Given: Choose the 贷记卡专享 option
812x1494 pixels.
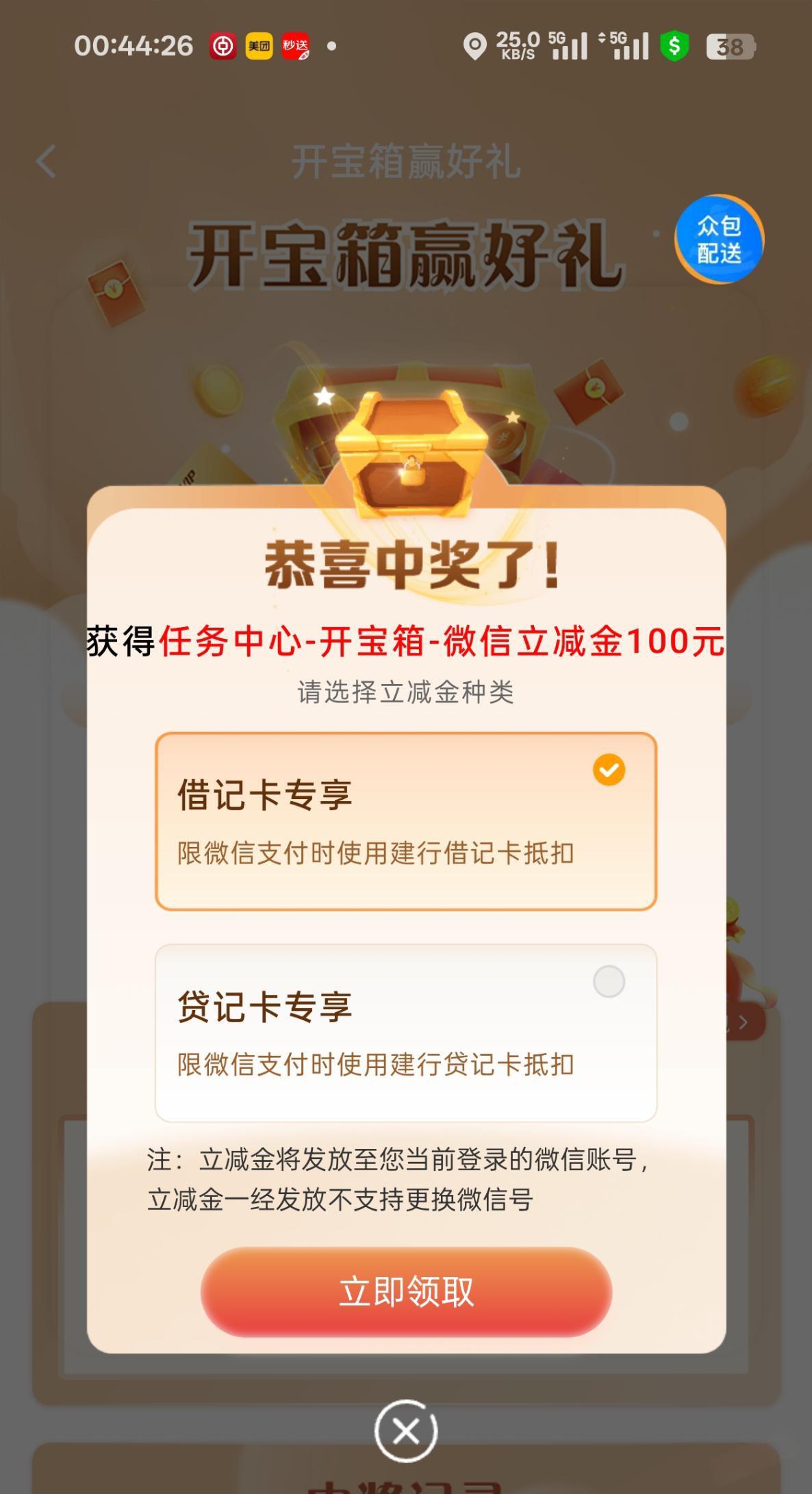Looking at the screenshot, I should pos(405,1033).
